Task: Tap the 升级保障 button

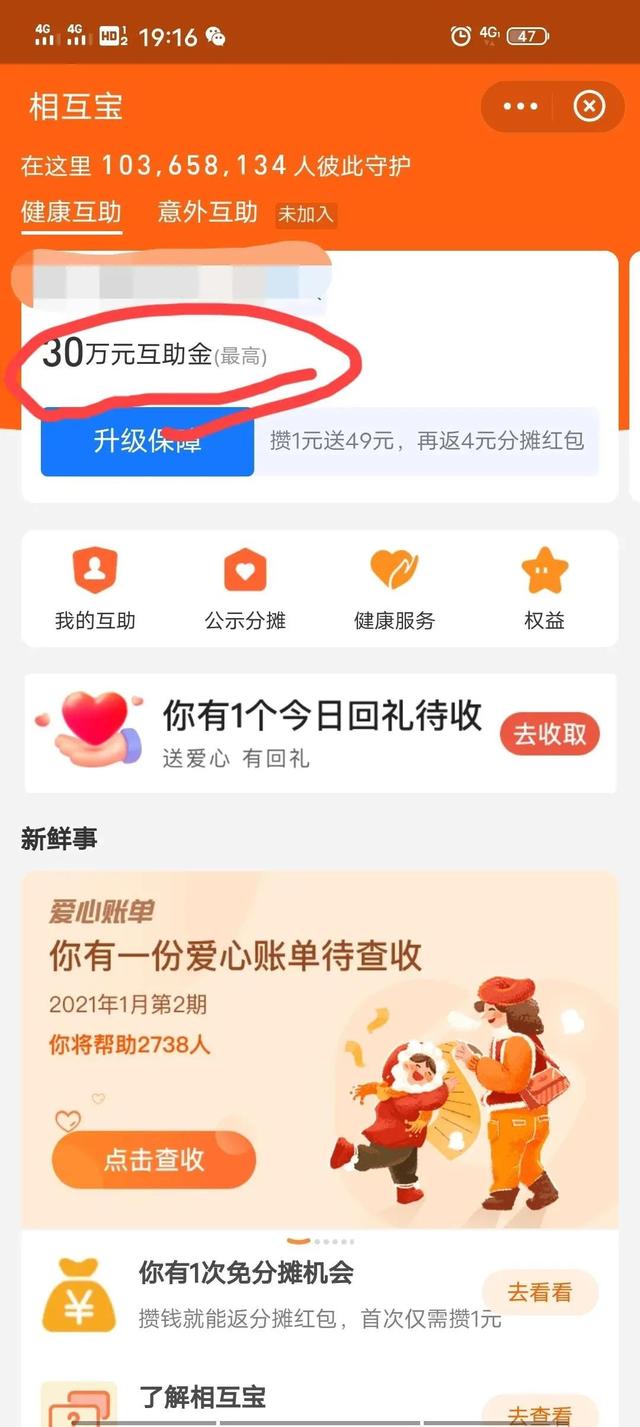Action: click(147, 441)
